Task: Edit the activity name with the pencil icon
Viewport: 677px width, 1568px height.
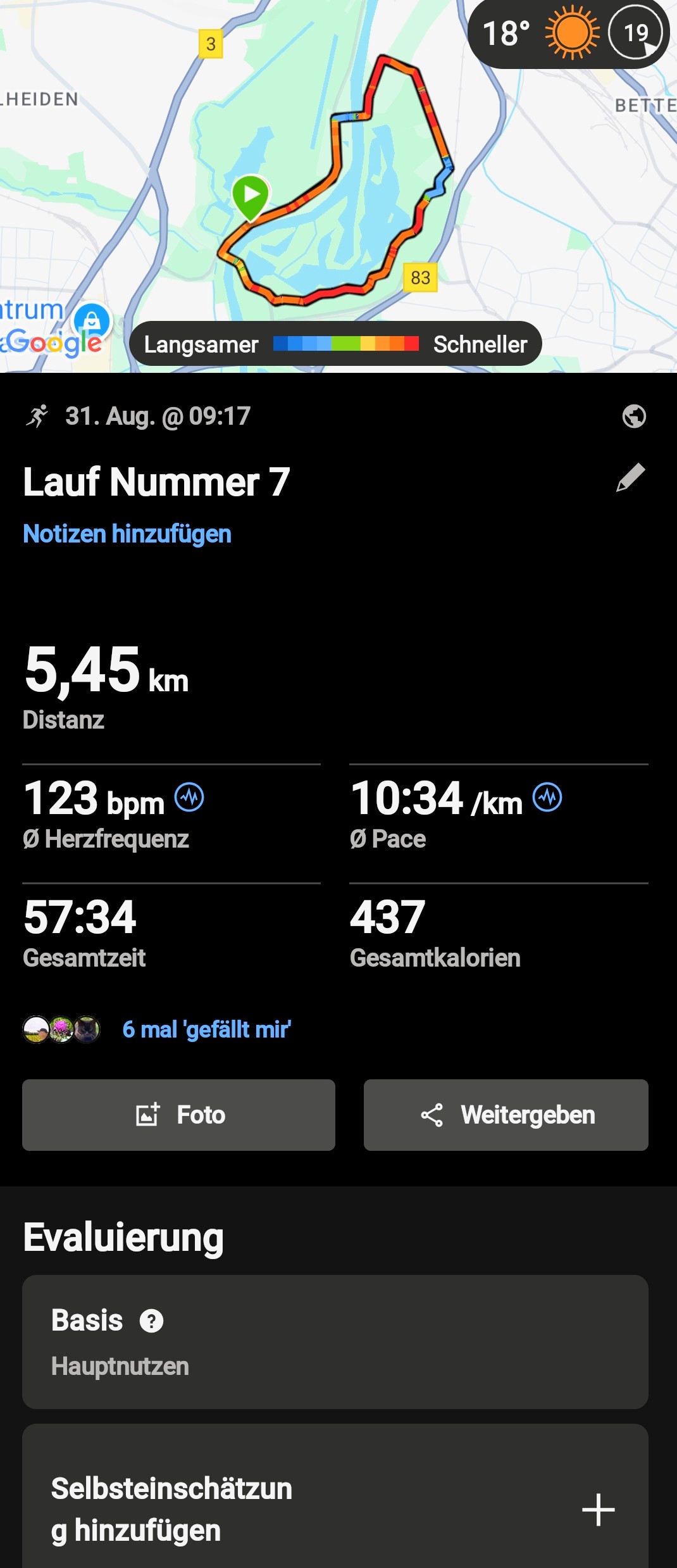Action: point(630,478)
